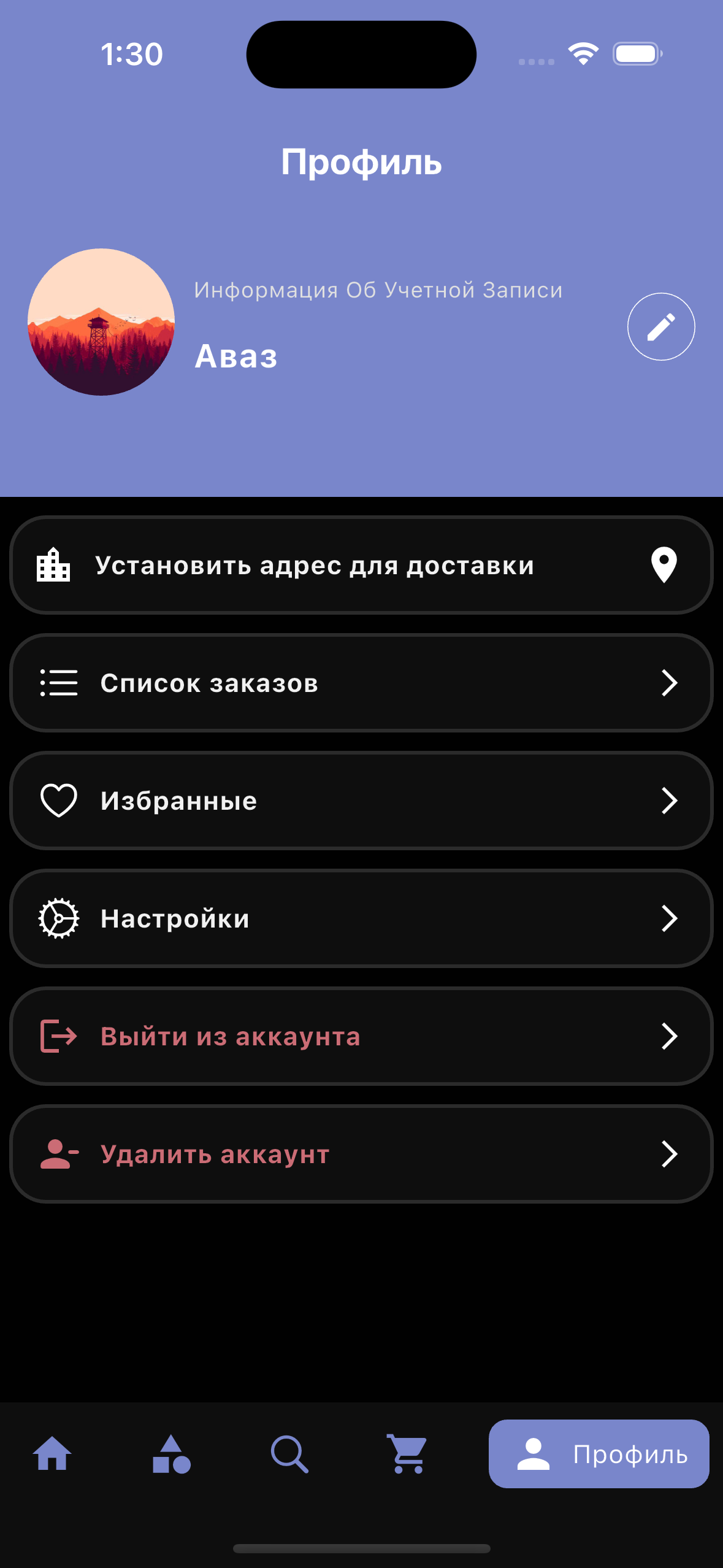Choose Удалить аккаунт
Image resolution: width=723 pixels, height=1568 pixels.
(x=361, y=1154)
